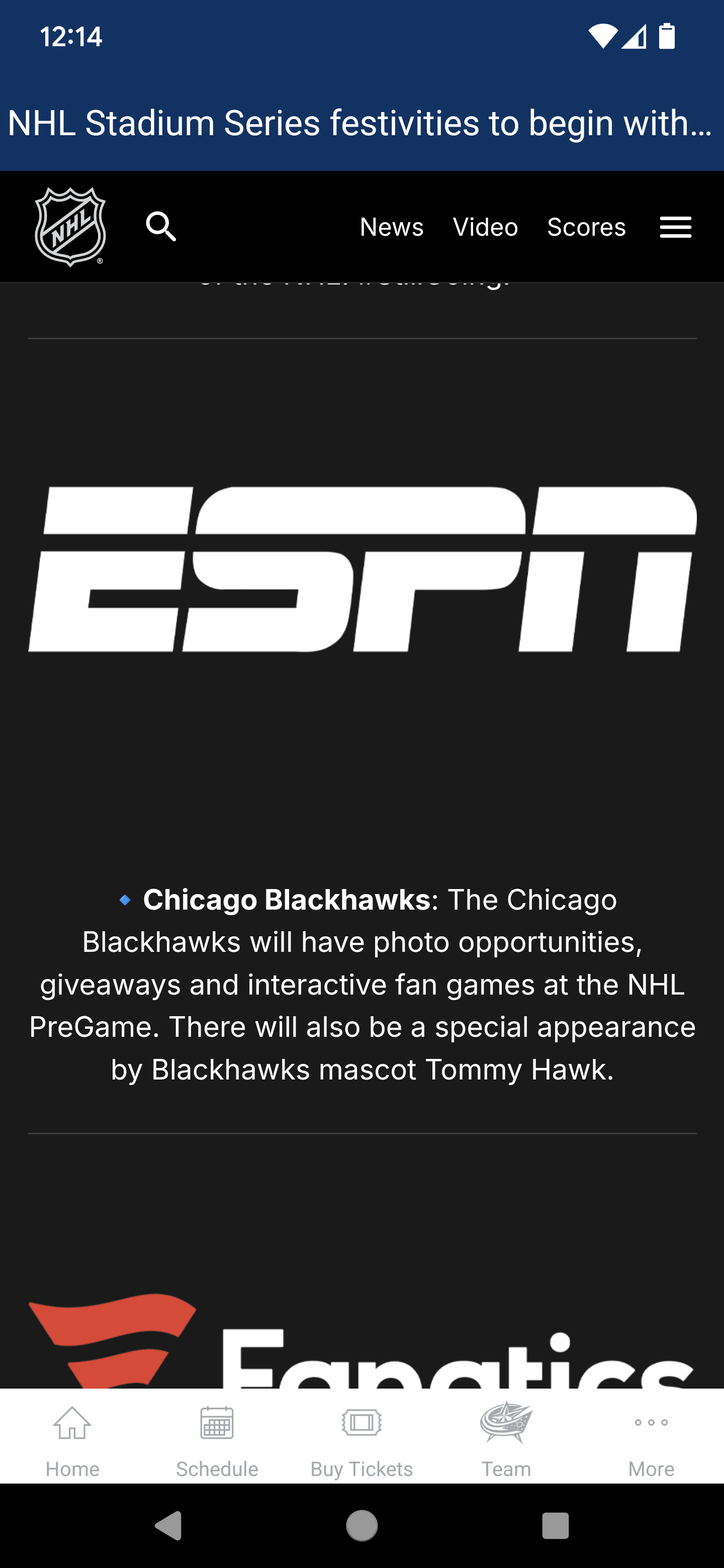Go to the News section

pos(392,227)
